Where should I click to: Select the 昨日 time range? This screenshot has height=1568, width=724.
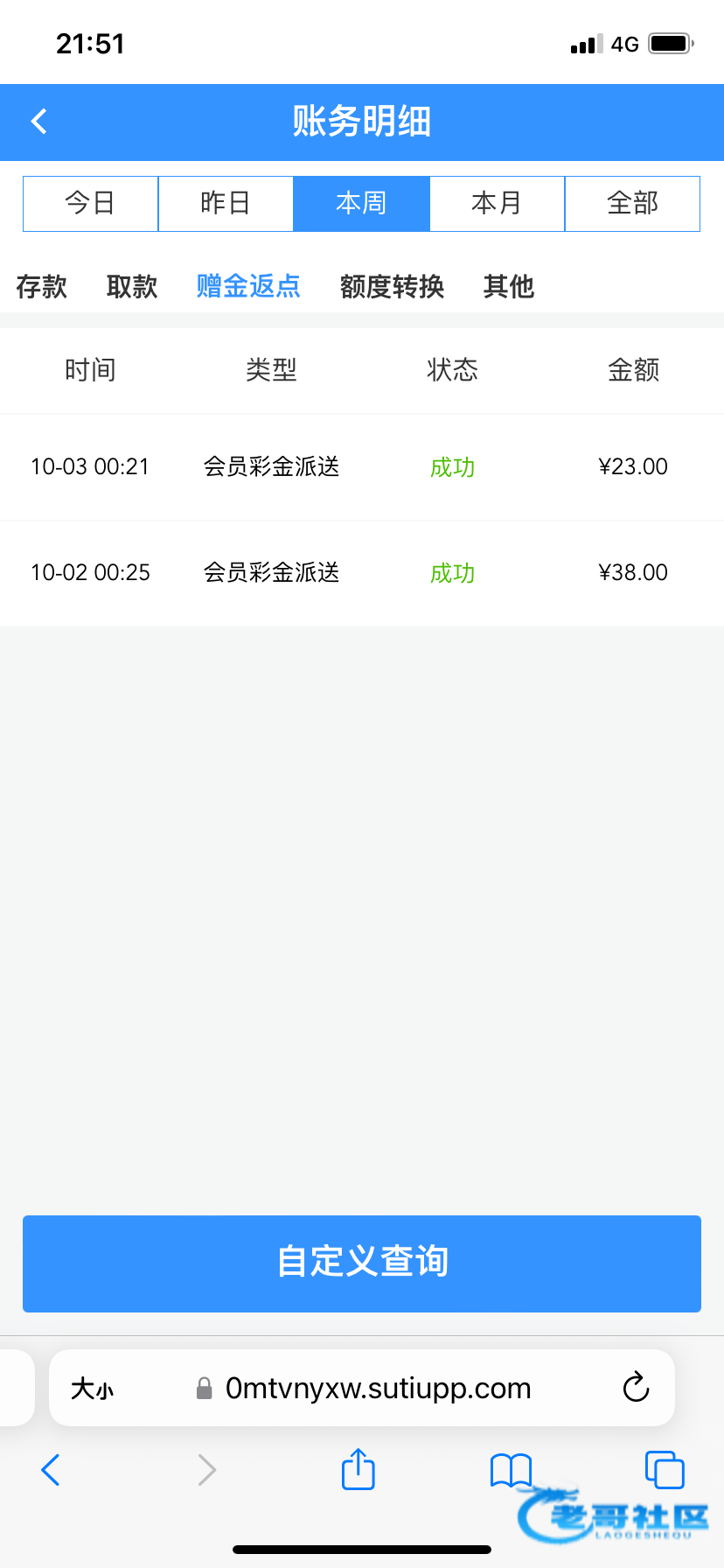coord(226,204)
